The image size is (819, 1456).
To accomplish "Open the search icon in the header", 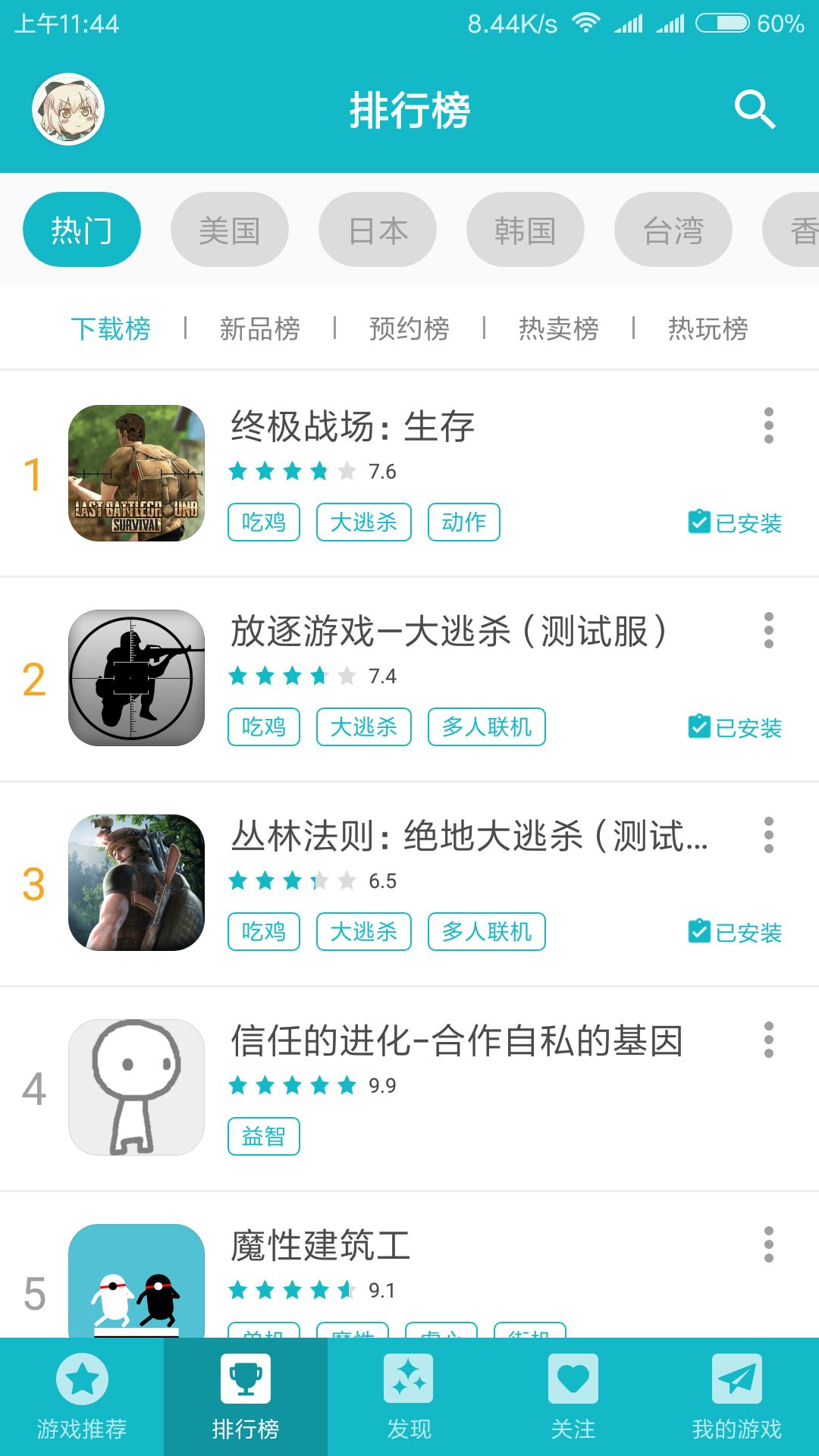I will click(755, 111).
